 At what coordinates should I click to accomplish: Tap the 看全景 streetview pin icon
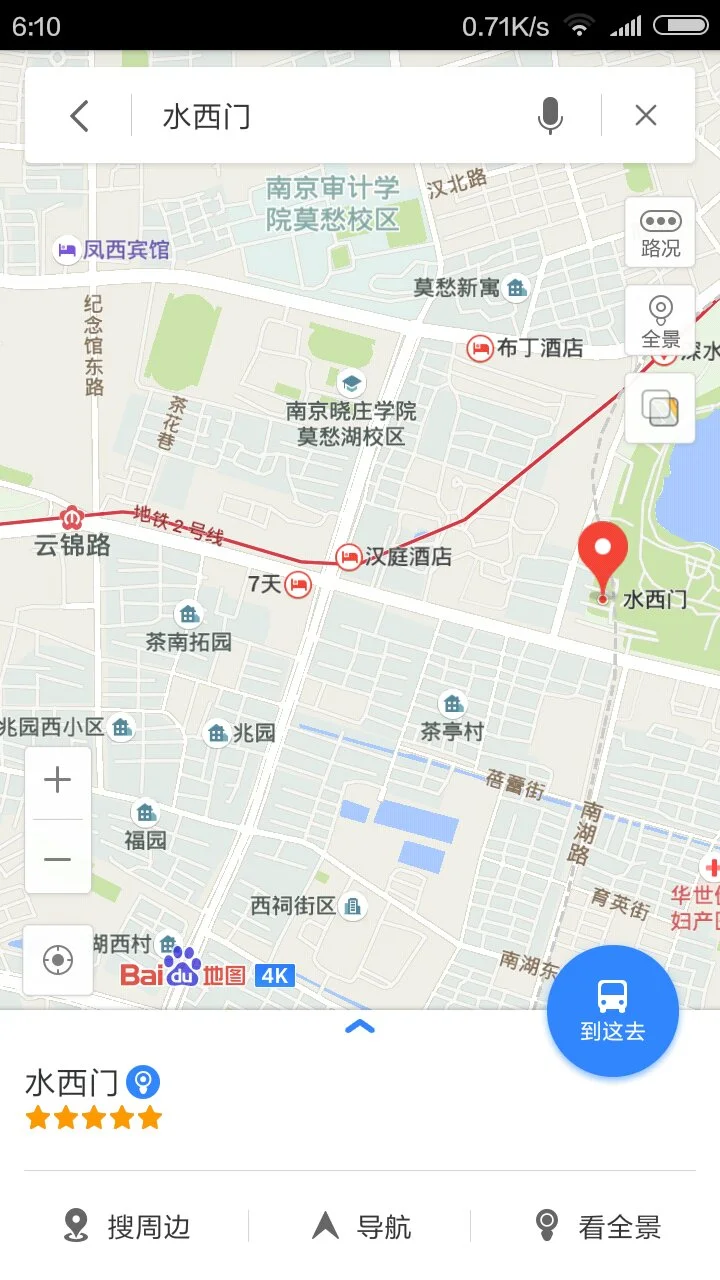pos(546,1224)
